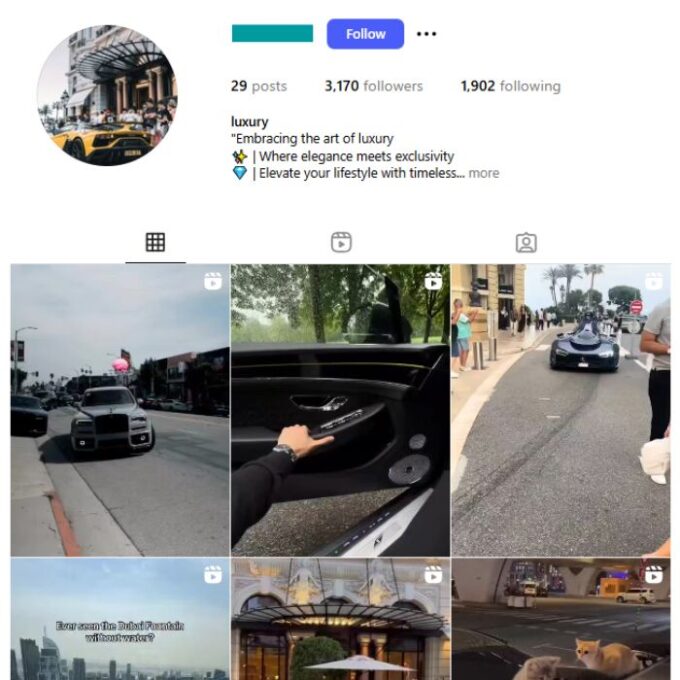Open the dark blue supercar reel
The width and height of the screenshot is (680, 680).
tap(560, 410)
